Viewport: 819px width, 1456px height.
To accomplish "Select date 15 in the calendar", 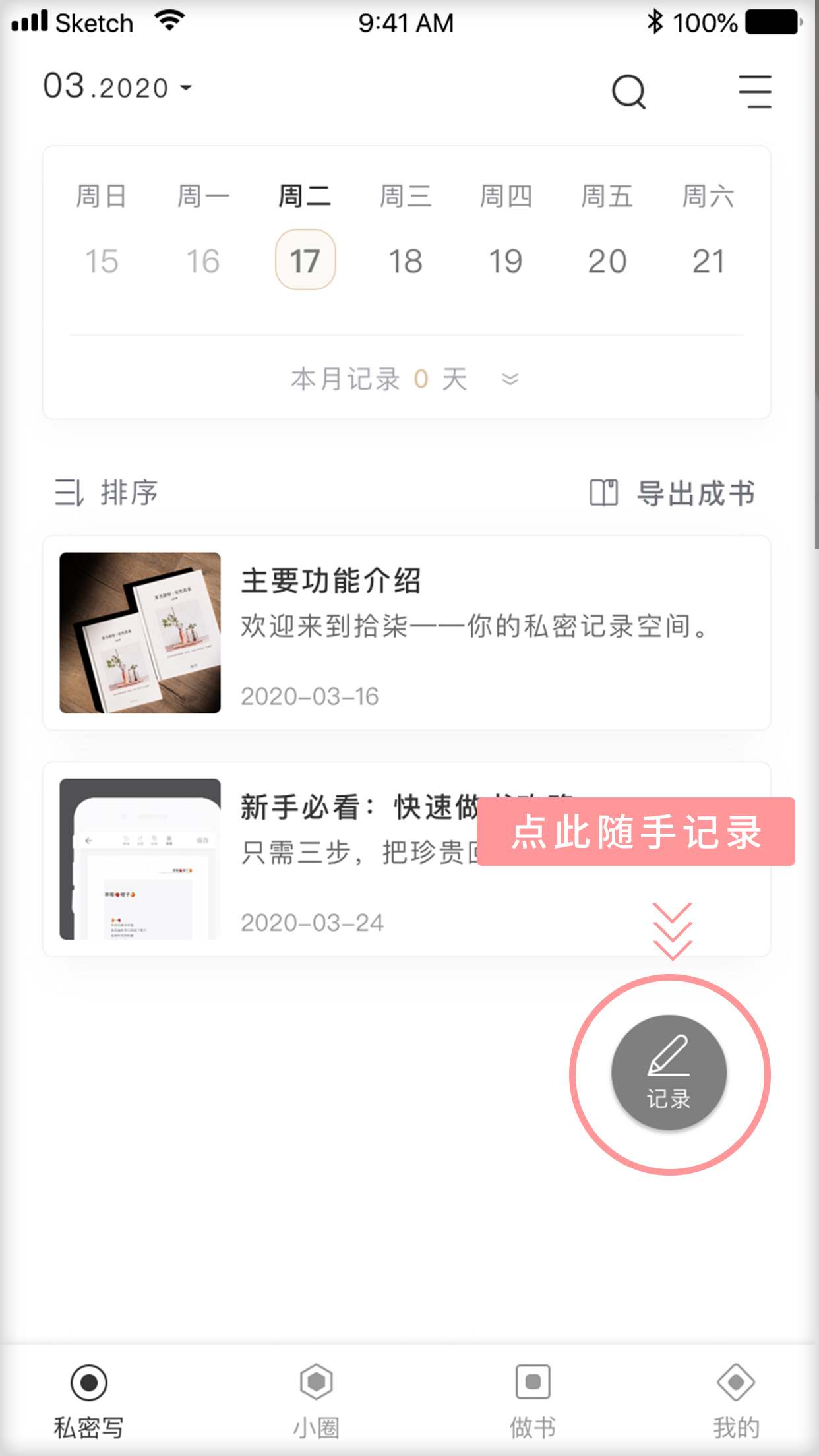I will click(x=102, y=260).
